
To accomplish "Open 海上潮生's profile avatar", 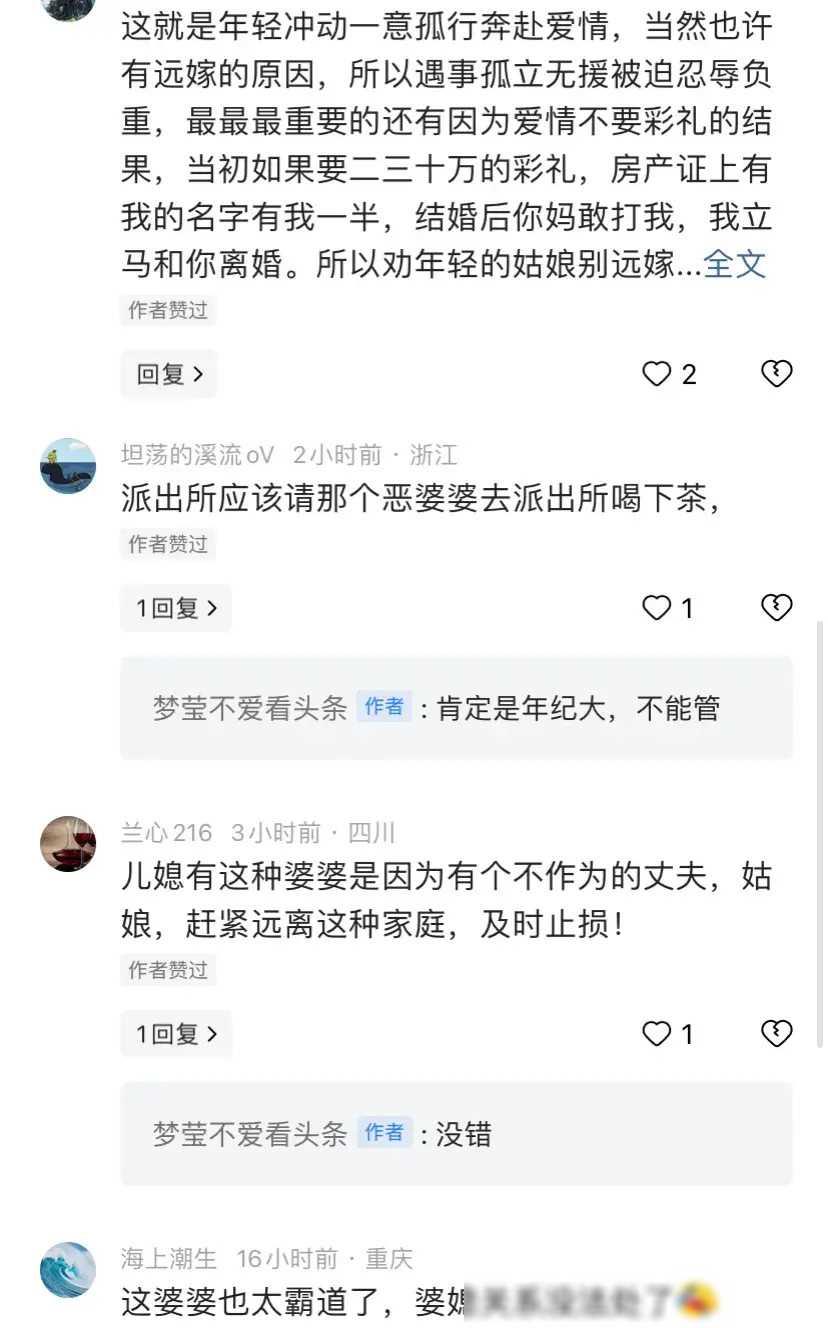I will [x=68, y=1270].
